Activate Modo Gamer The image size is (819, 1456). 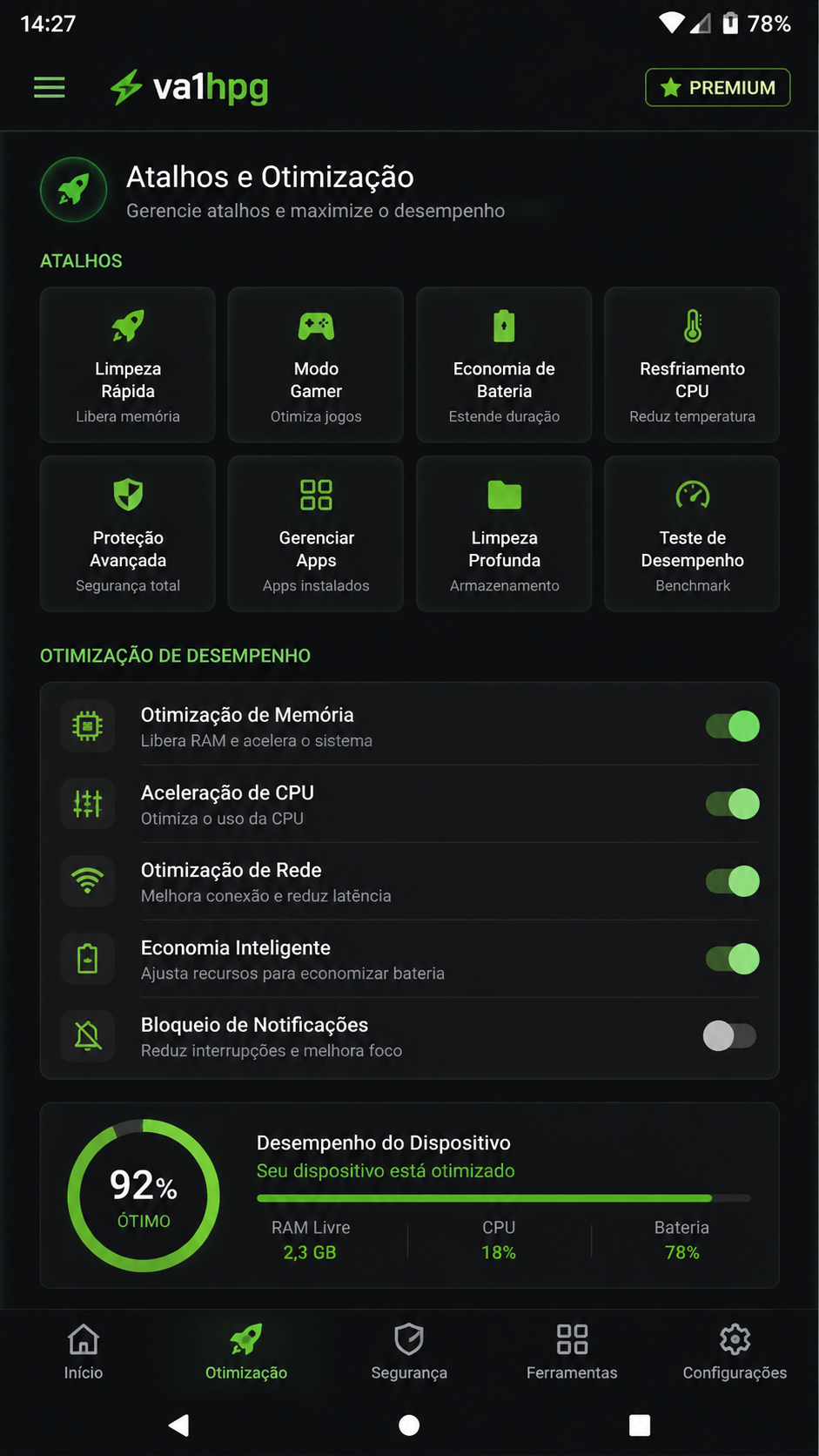(316, 365)
